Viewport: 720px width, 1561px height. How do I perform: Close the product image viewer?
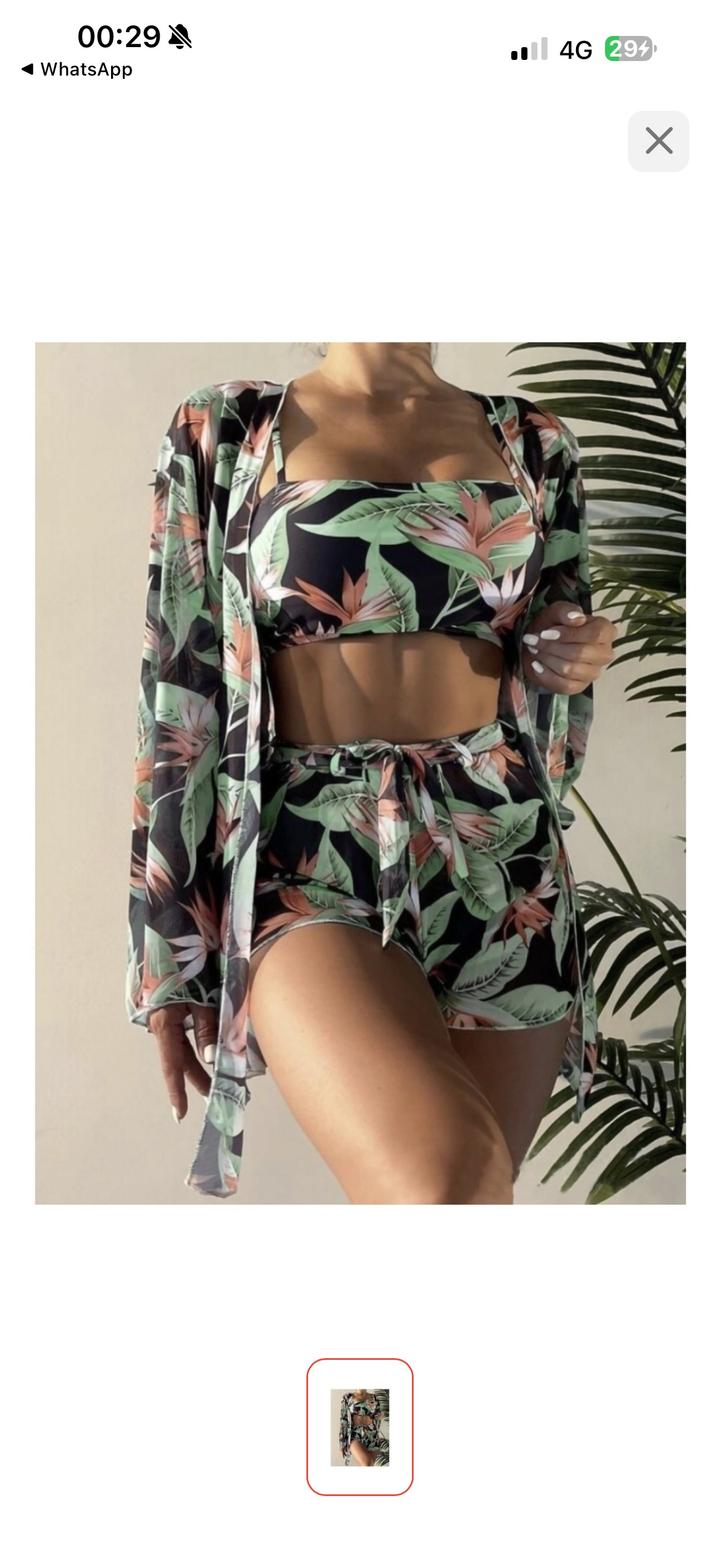(658, 141)
